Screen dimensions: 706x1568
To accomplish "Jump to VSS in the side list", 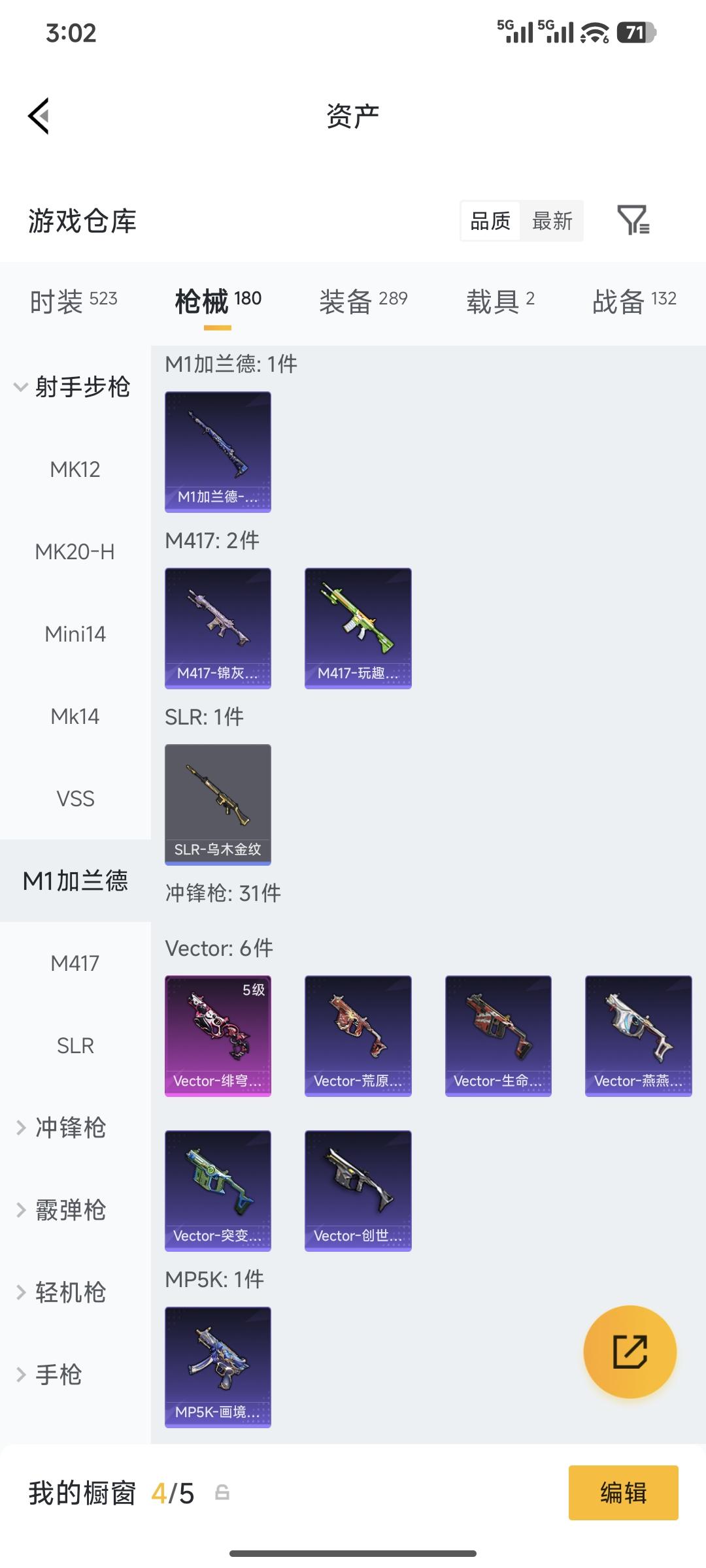I will (75, 798).
